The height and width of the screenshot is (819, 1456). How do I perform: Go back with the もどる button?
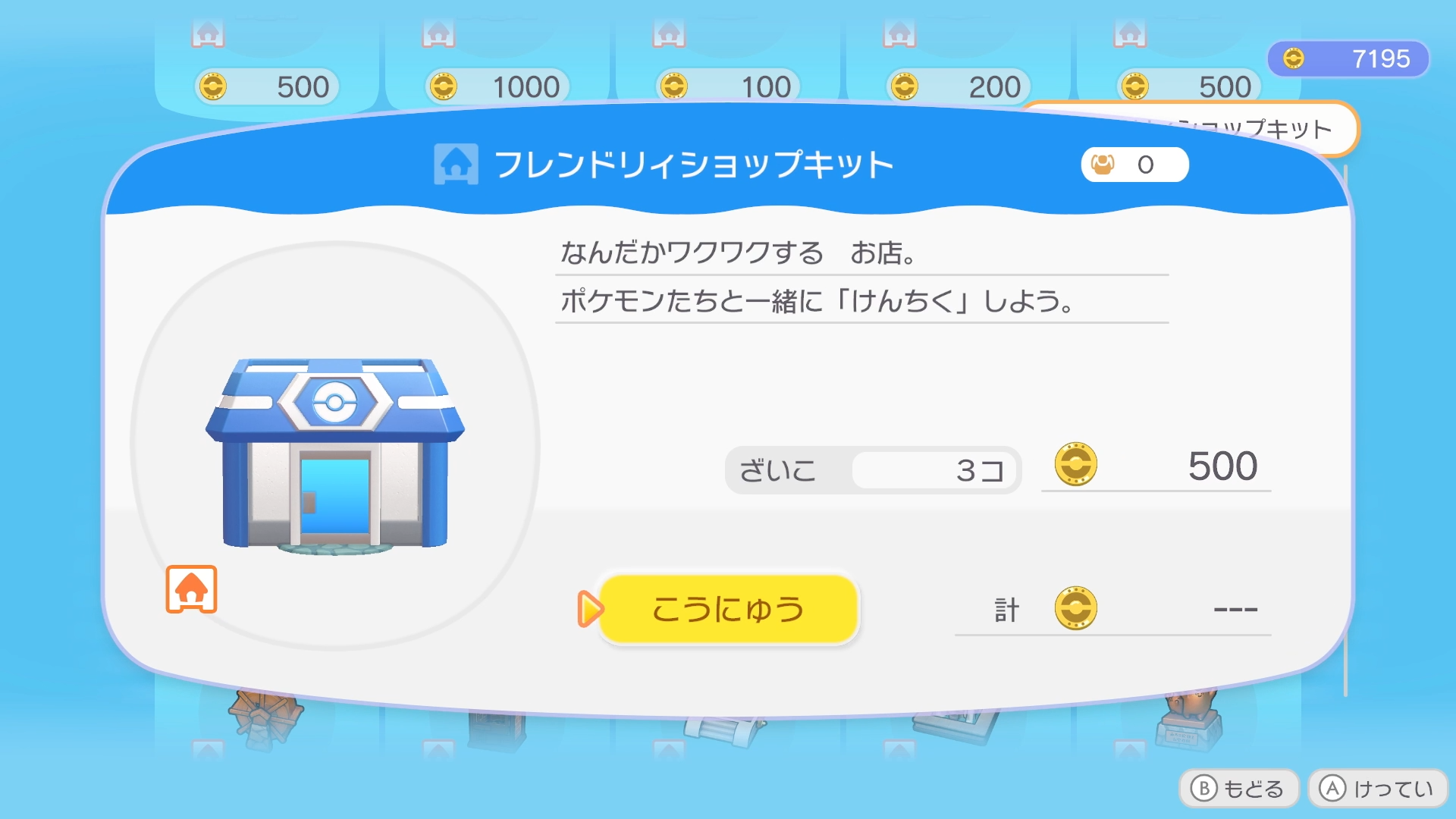pyautogui.click(x=1238, y=789)
